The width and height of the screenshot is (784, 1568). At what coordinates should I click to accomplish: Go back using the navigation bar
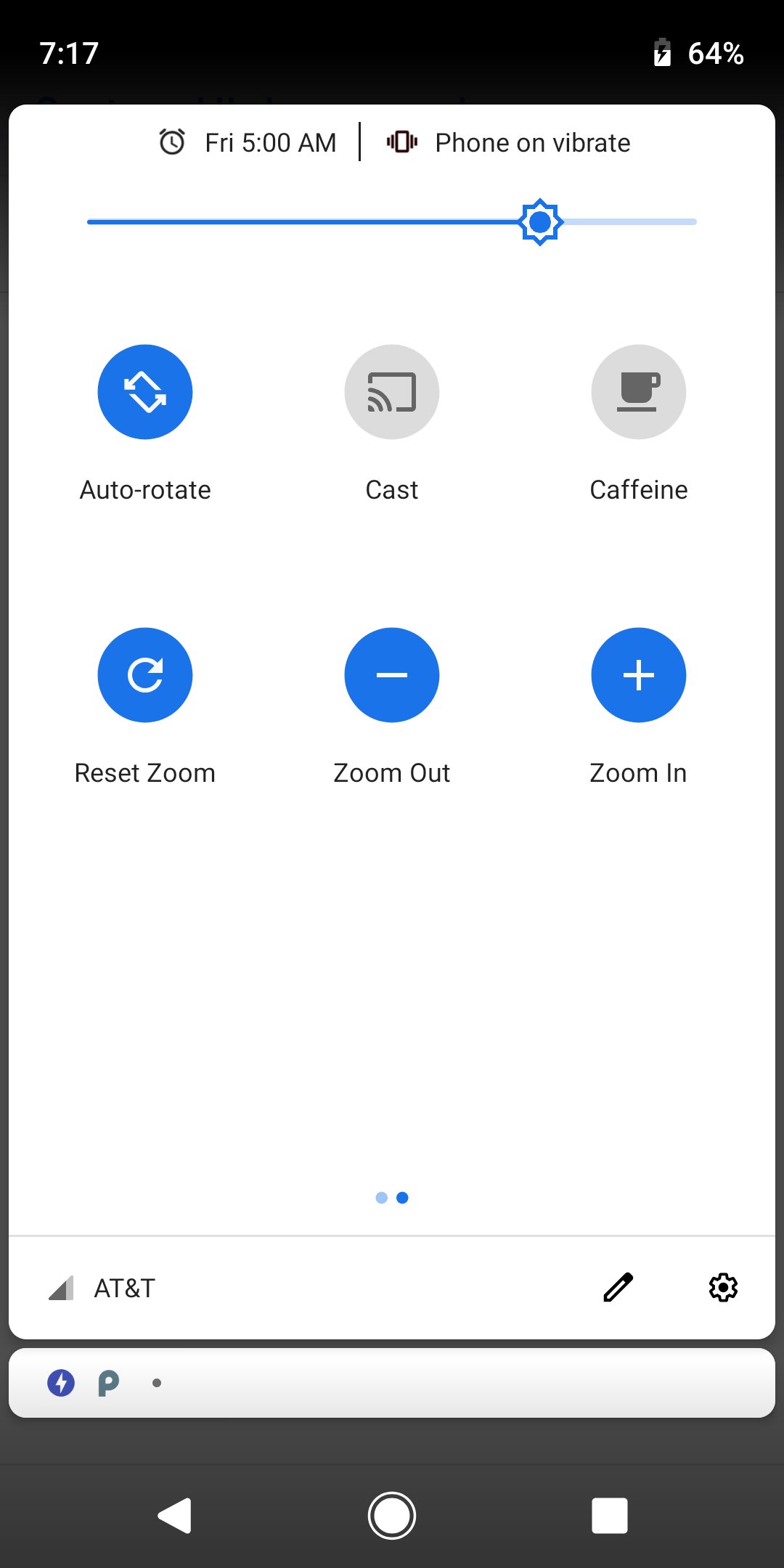[x=174, y=1516]
